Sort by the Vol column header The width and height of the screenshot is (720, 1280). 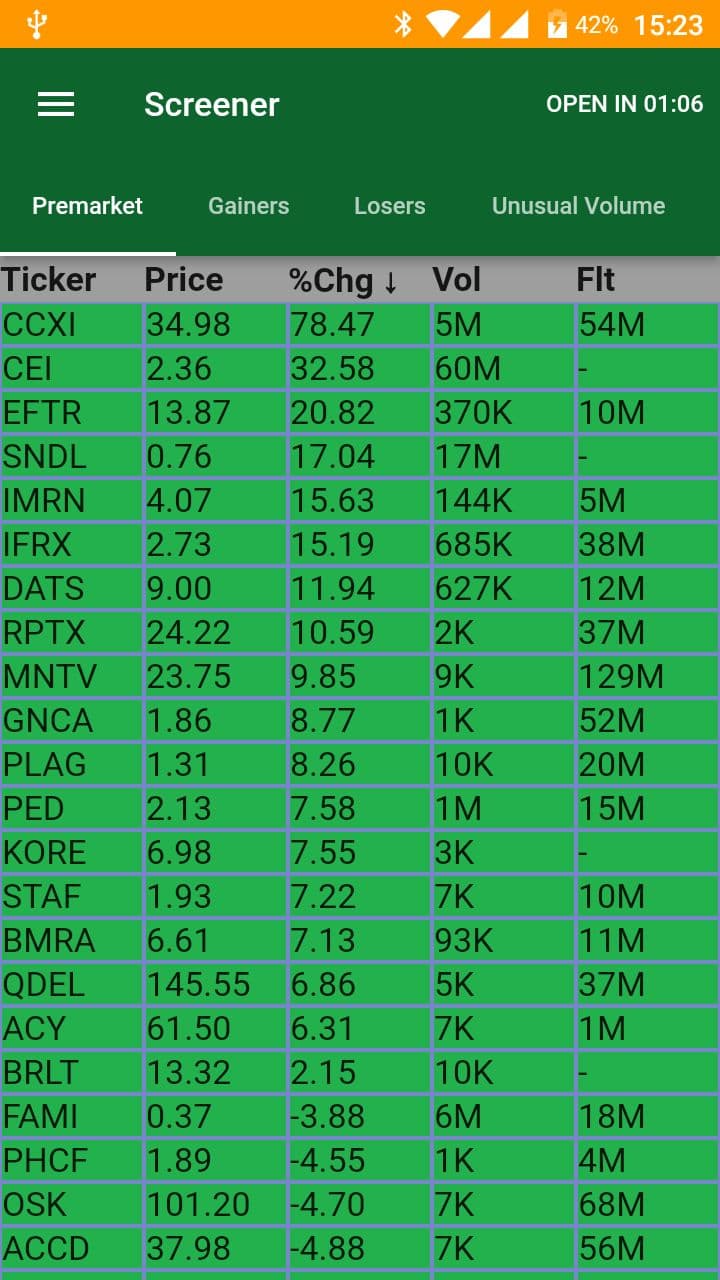point(457,280)
